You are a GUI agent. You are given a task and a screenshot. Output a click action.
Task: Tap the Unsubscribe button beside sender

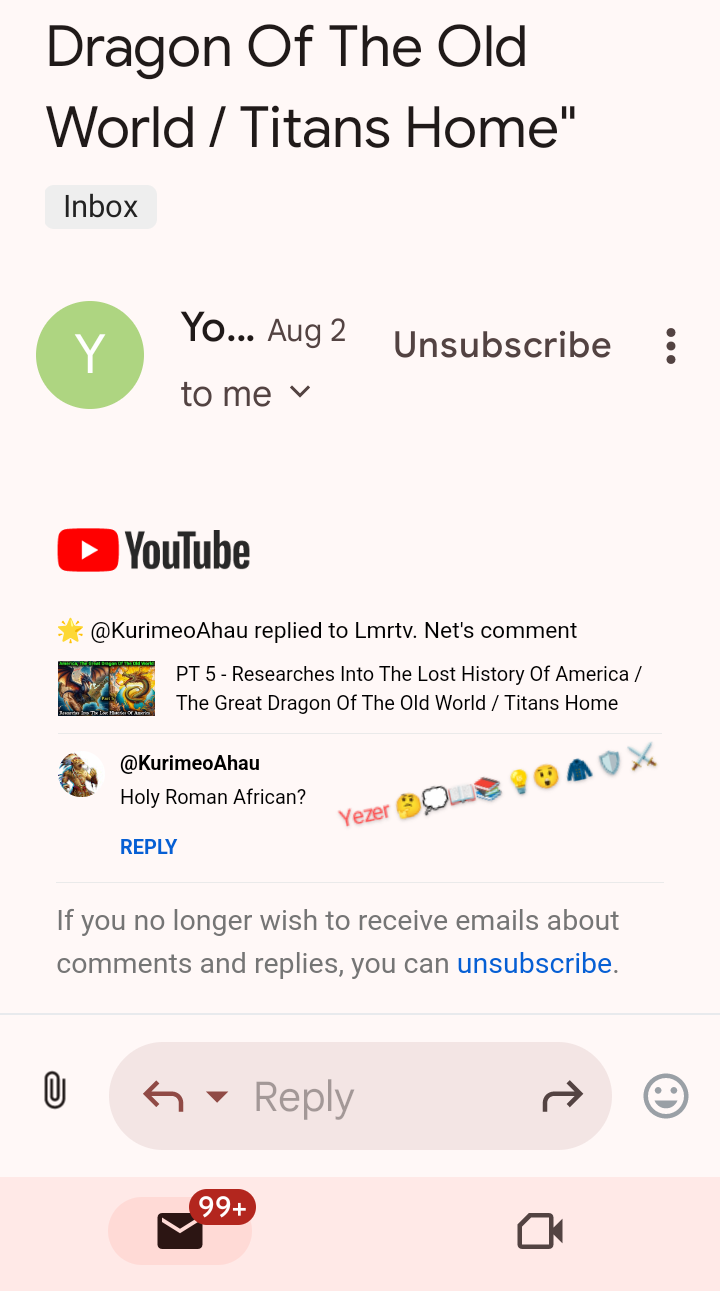(x=502, y=345)
